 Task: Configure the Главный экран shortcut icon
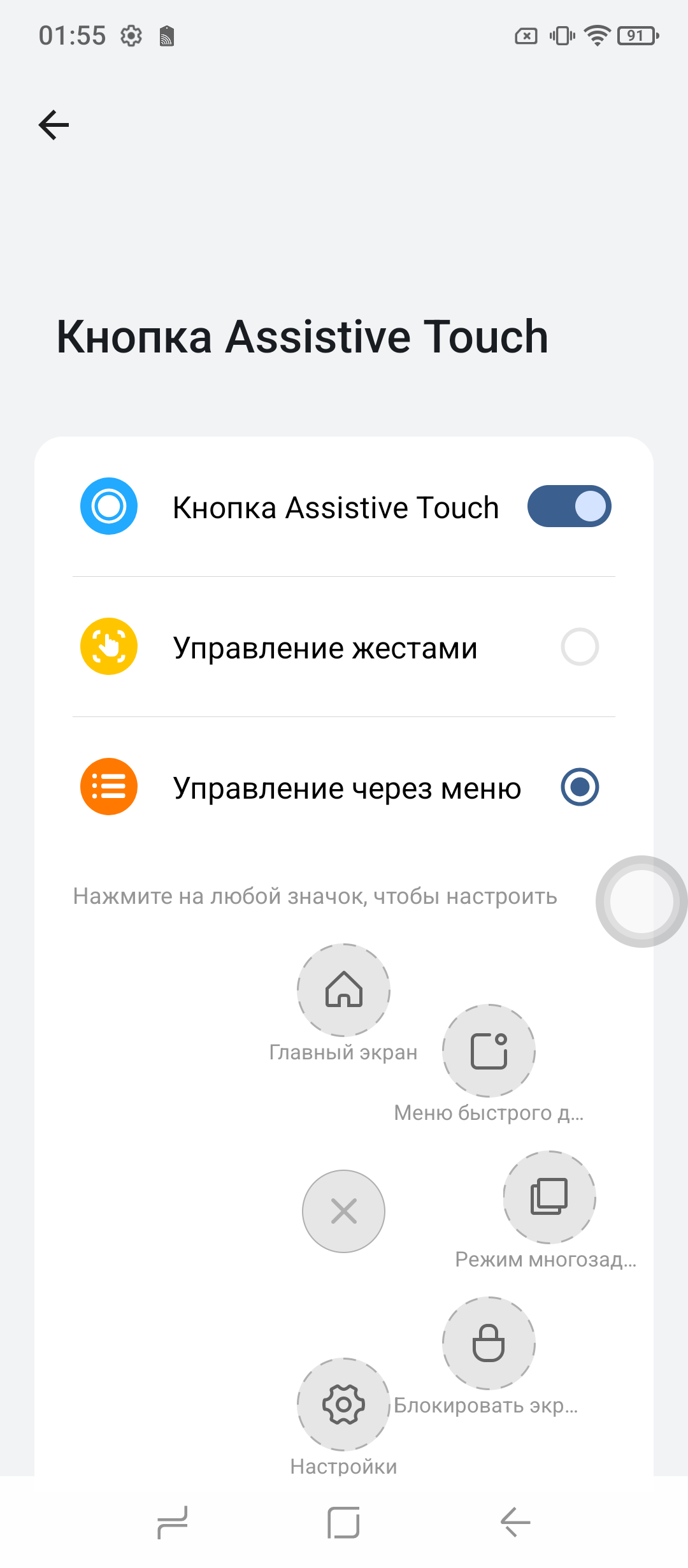coord(343,990)
